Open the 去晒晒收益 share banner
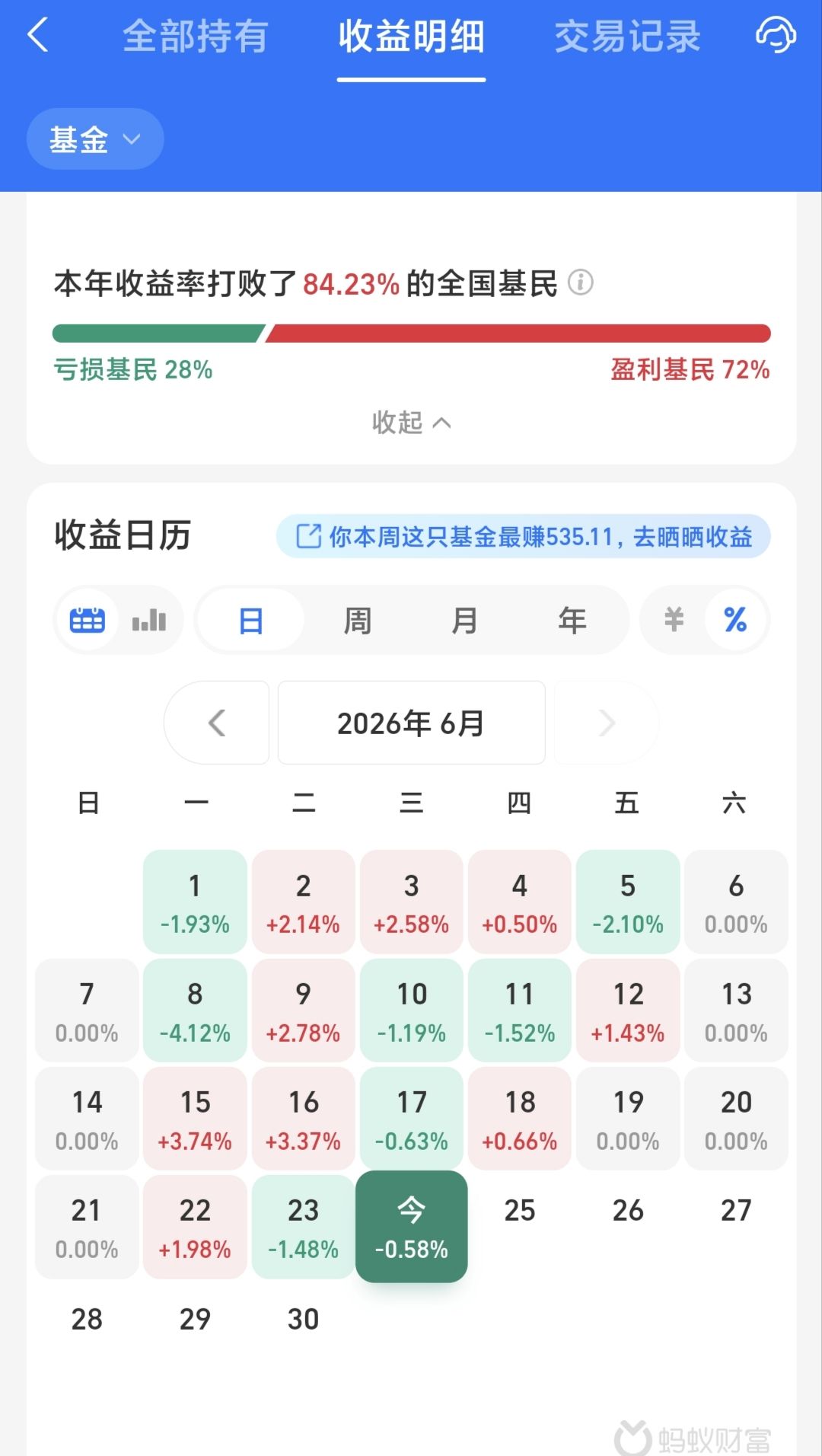Screen dimensions: 822x1456 point(524,536)
